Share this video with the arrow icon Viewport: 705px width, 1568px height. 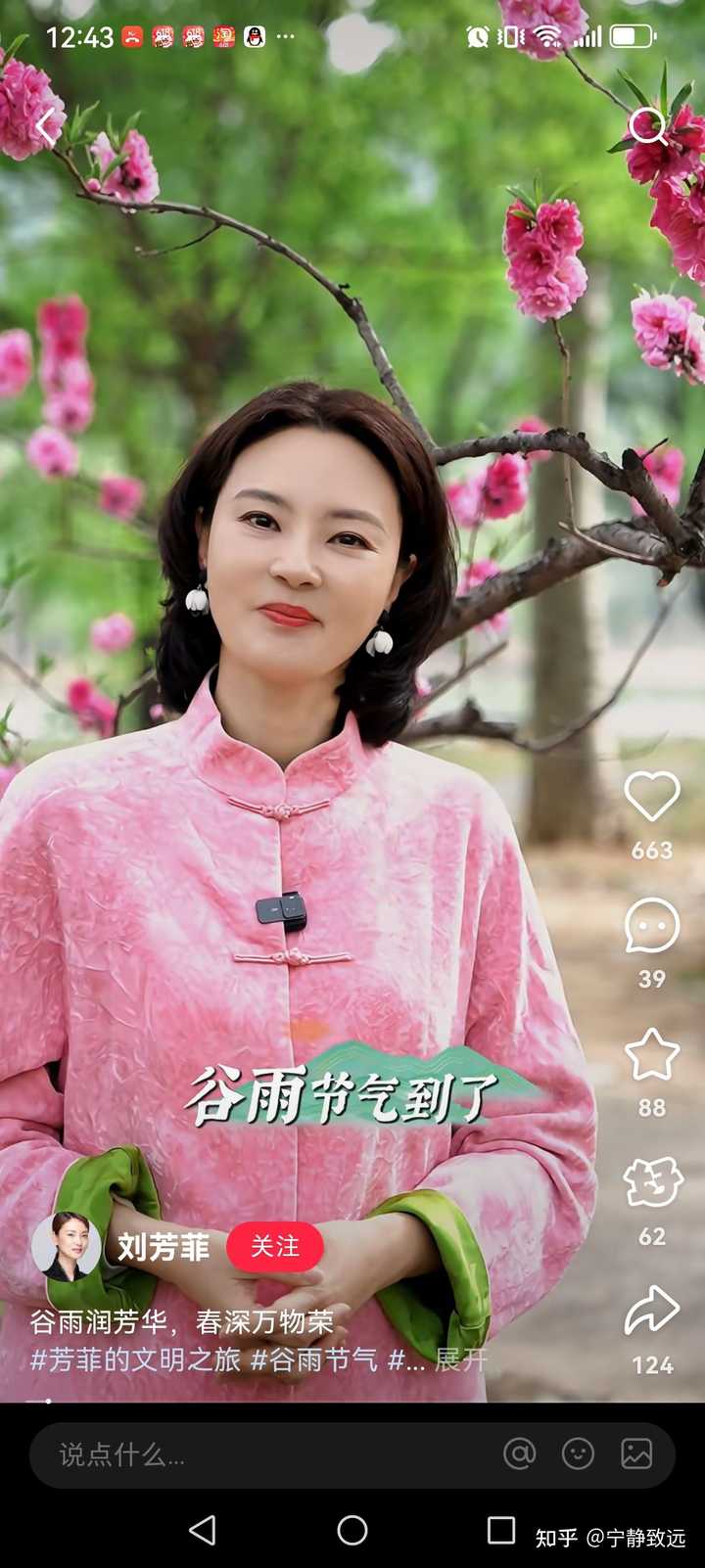(x=652, y=1312)
